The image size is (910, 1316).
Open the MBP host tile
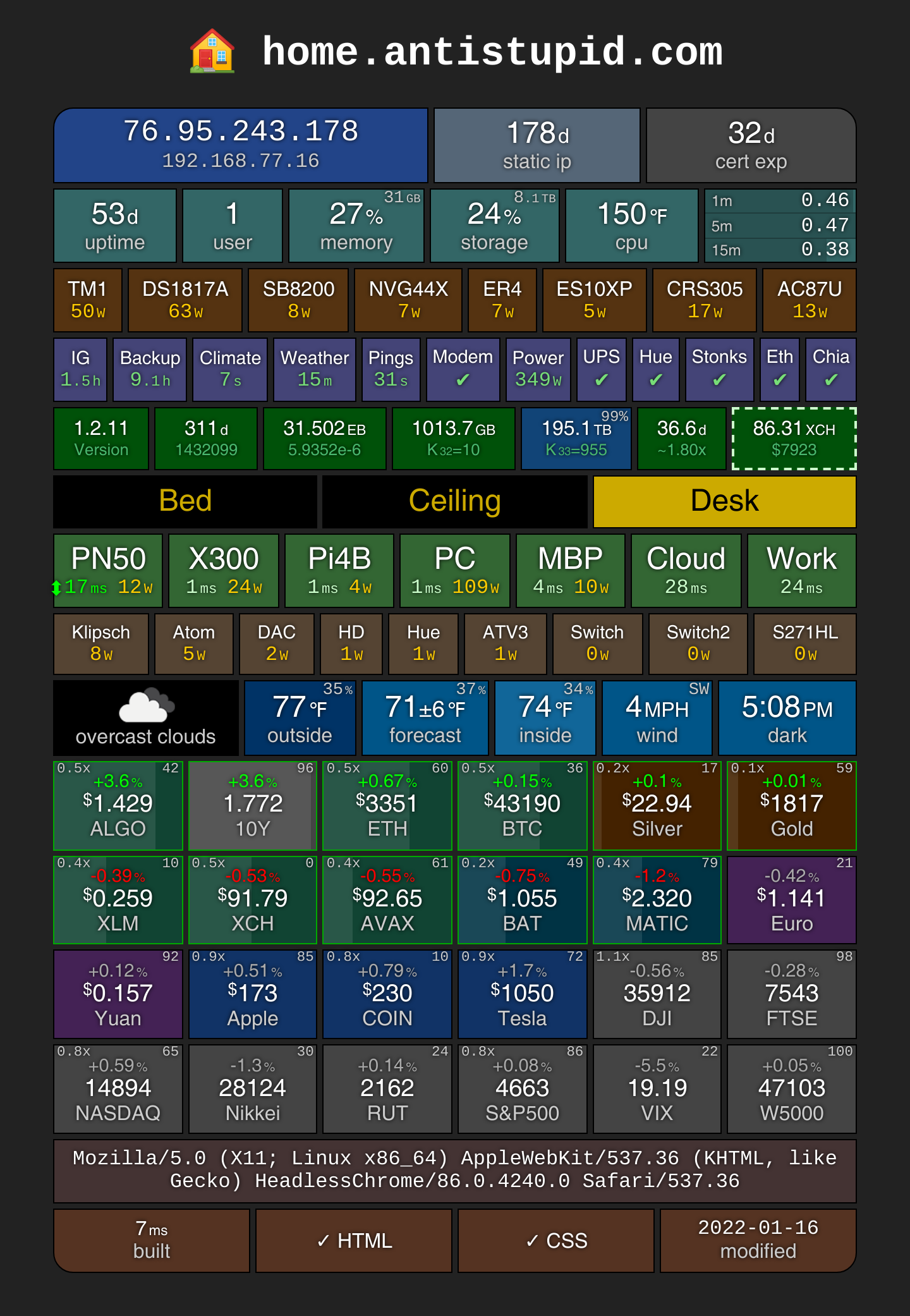(x=571, y=571)
